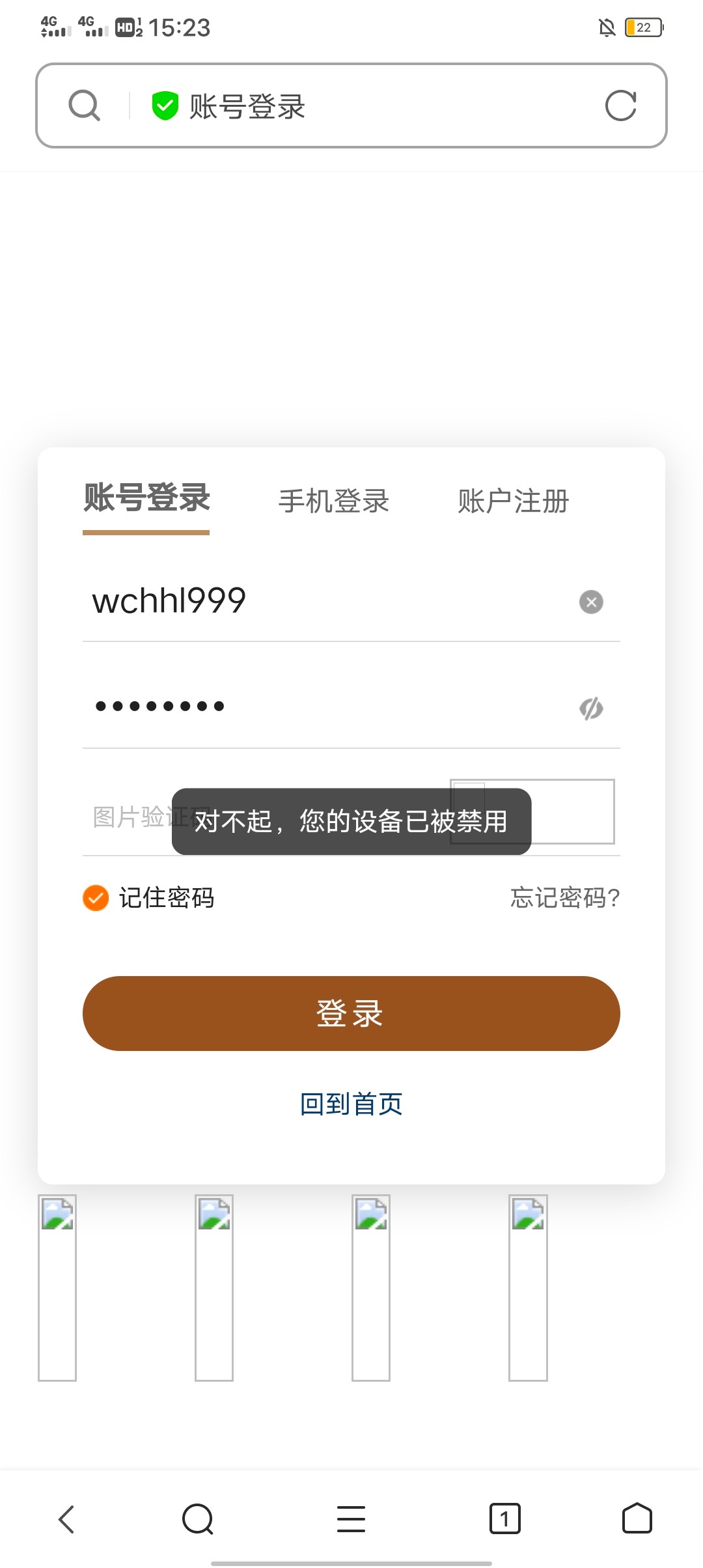Switch to the 手机登录 tab
Viewport: 703px width, 1568px height.
click(x=334, y=501)
